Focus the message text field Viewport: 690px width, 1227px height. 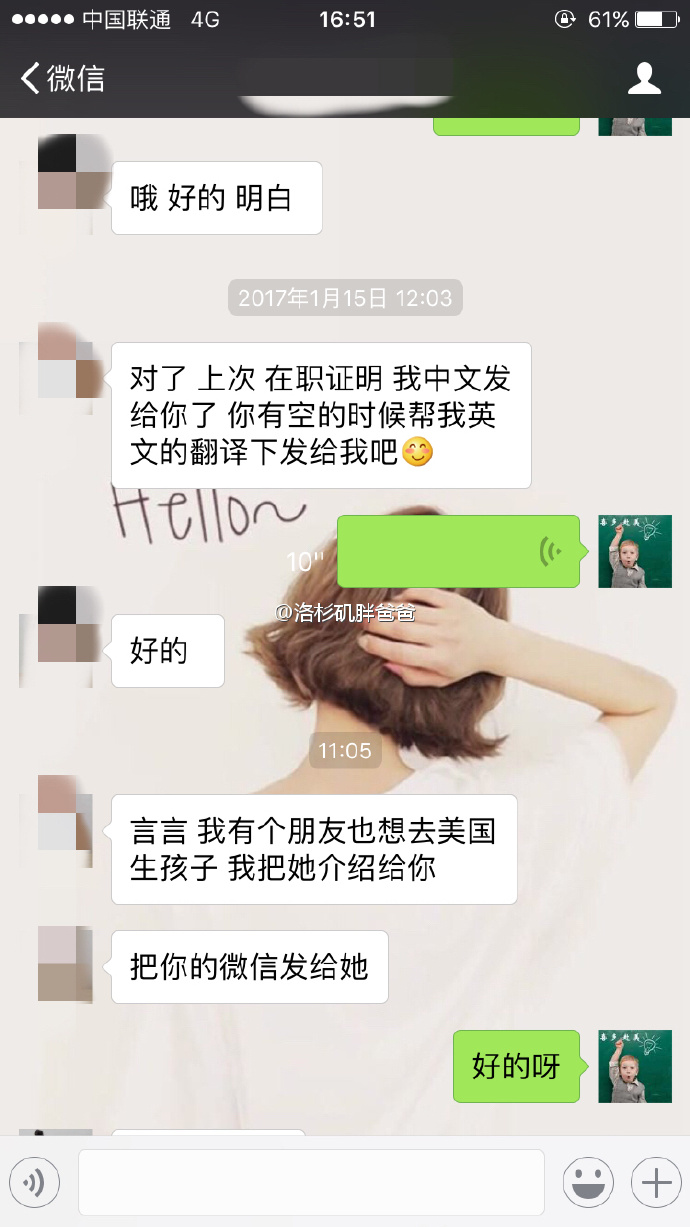tap(311, 1183)
